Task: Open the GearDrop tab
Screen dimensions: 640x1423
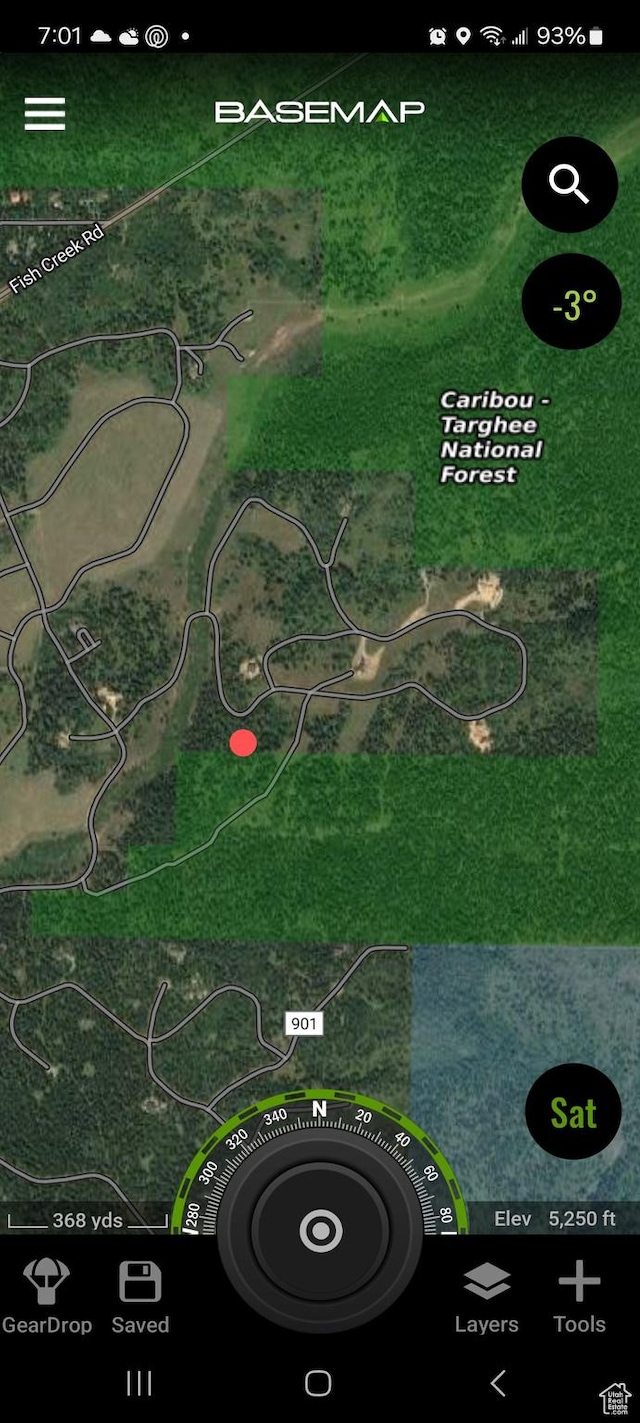Action: point(47,1298)
